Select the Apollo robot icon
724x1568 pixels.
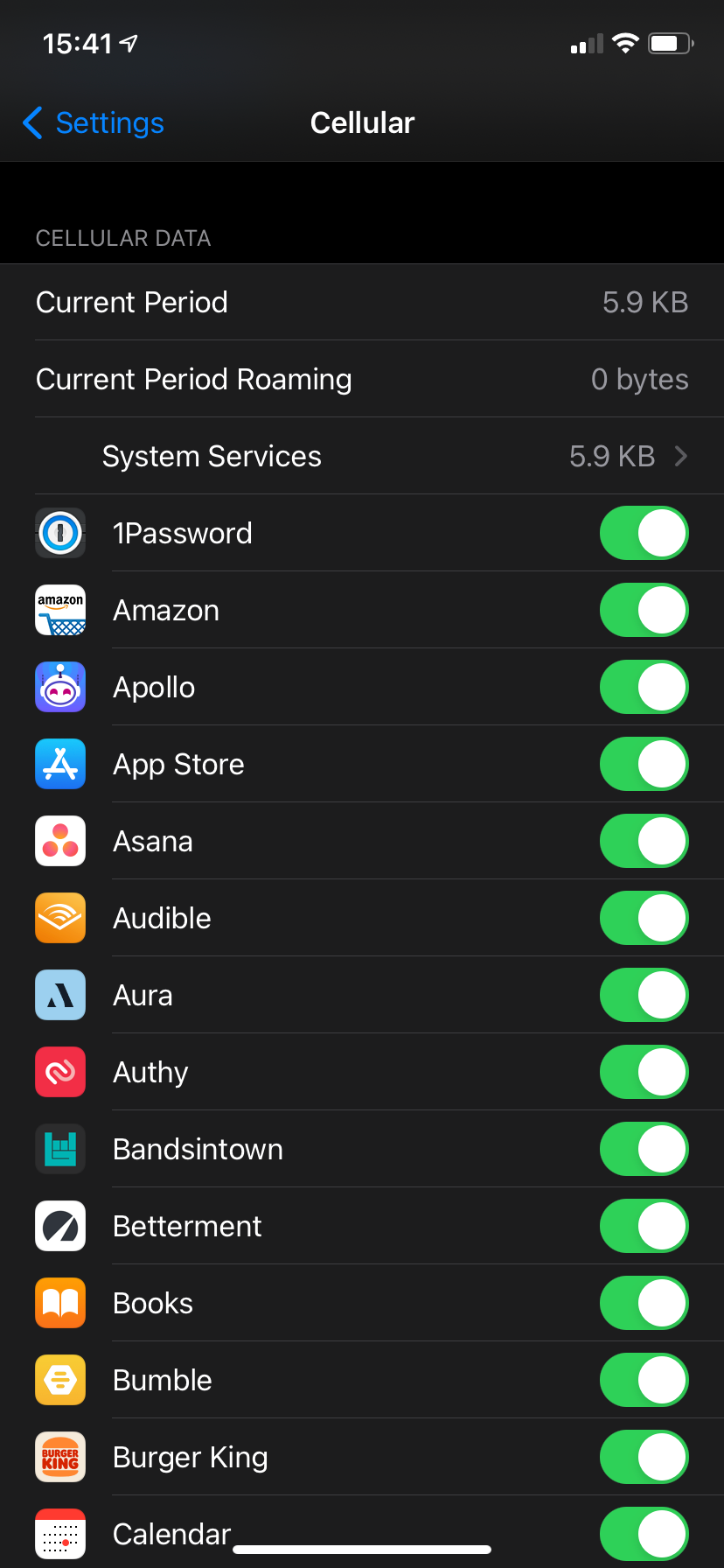coord(59,687)
